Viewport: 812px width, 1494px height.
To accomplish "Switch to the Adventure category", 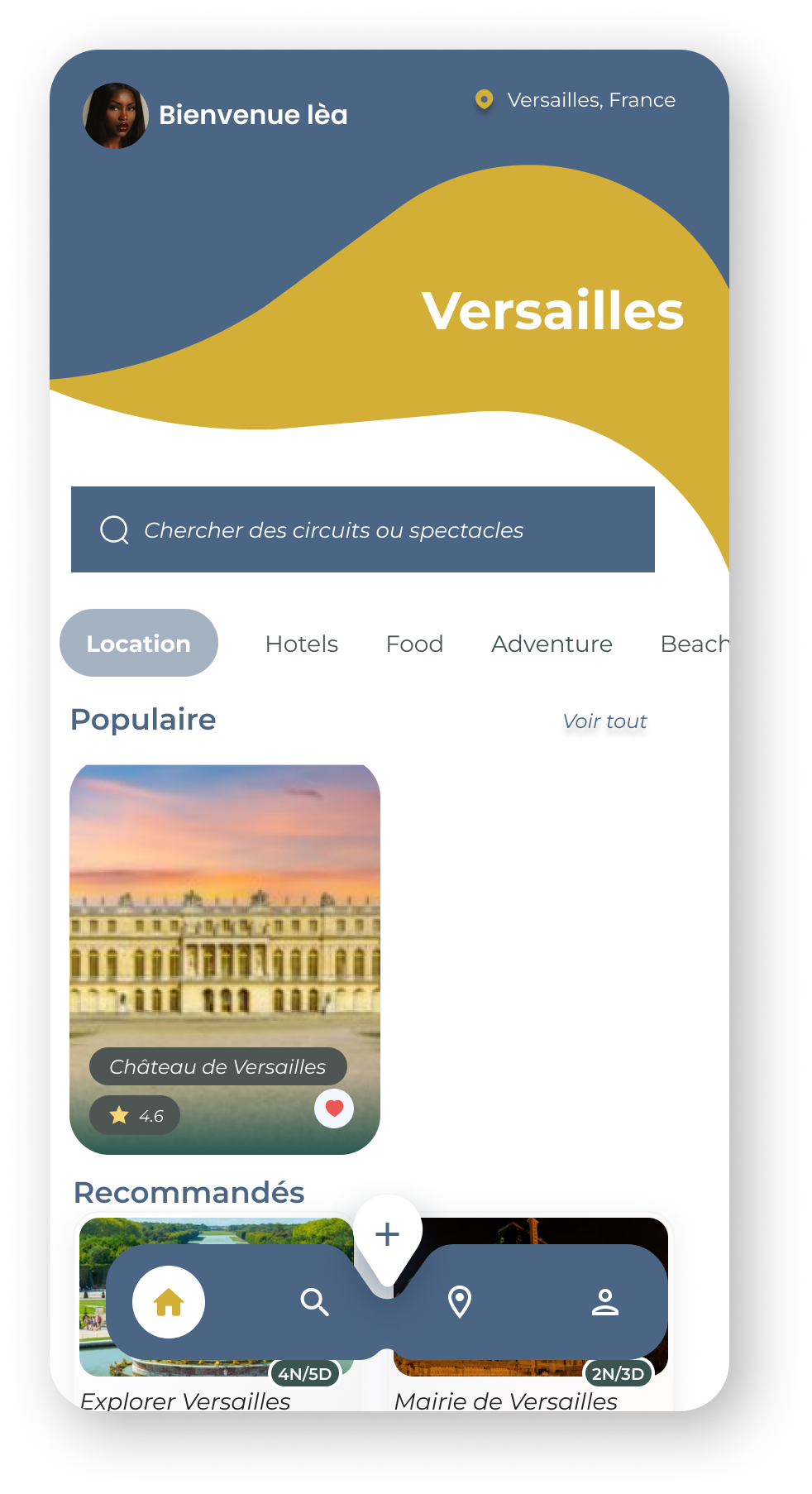I will click(552, 644).
